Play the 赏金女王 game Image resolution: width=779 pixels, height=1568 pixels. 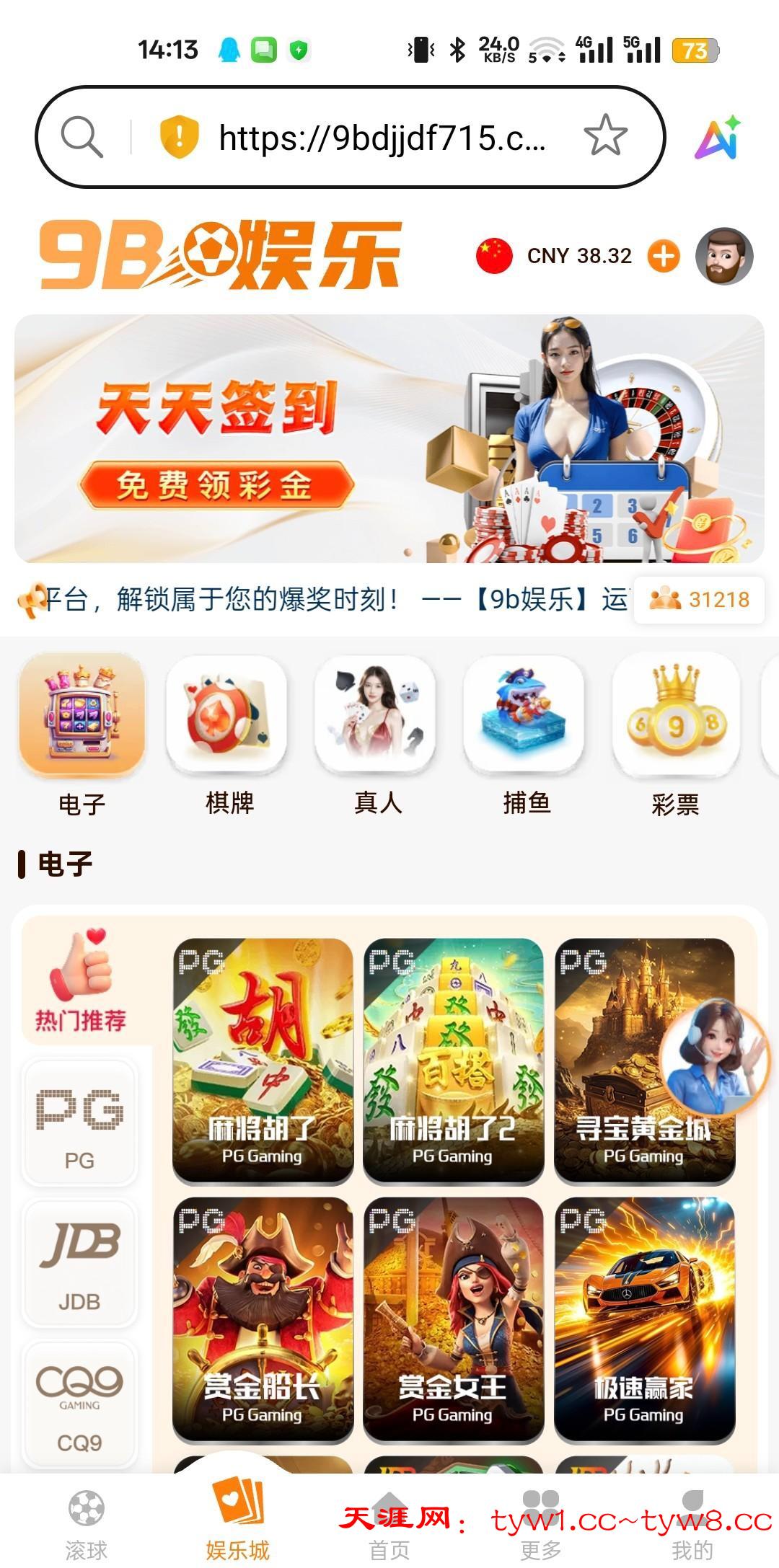(x=453, y=1319)
